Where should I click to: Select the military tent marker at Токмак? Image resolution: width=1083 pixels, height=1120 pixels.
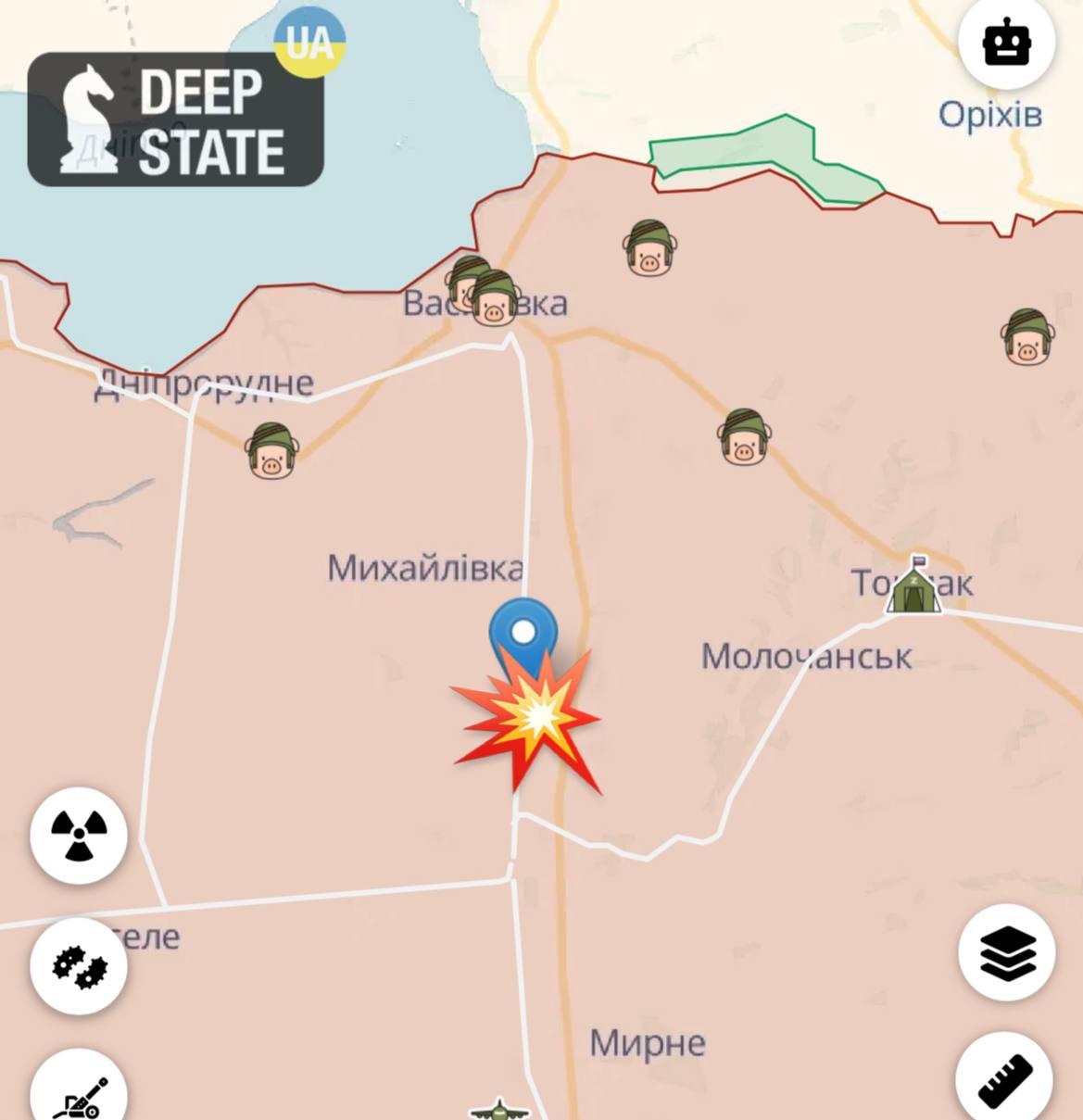coord(914,586)
